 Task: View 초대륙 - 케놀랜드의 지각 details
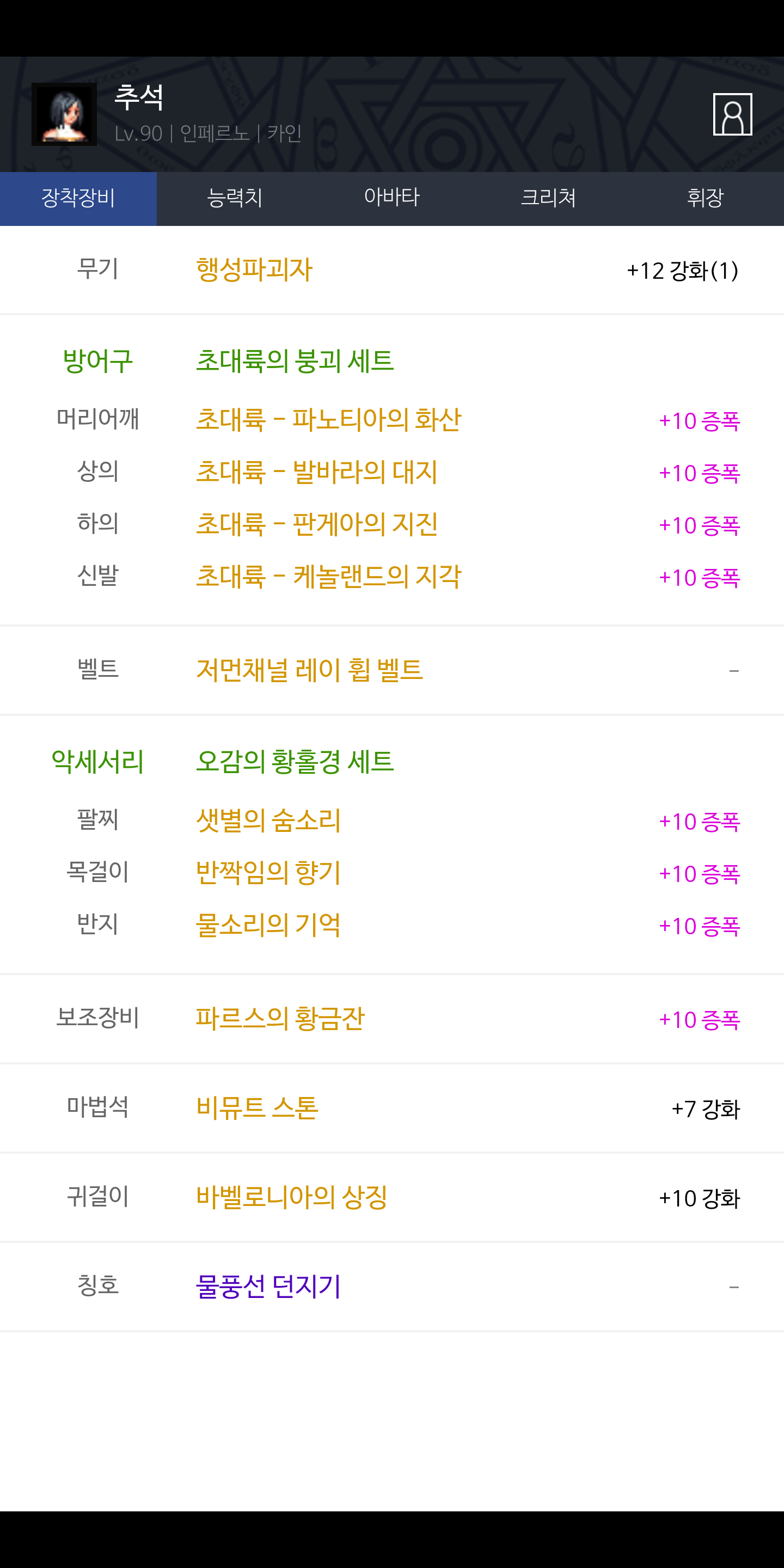click(x=328, y=577)
